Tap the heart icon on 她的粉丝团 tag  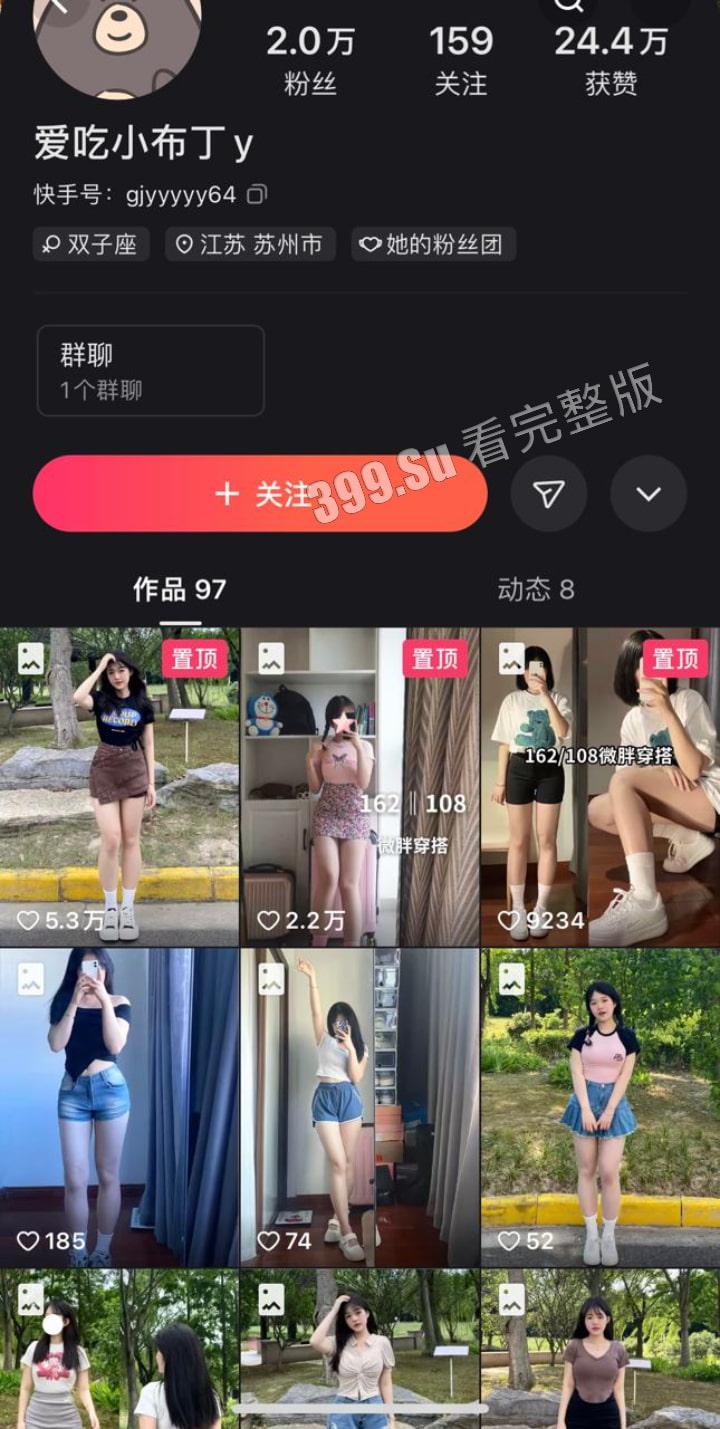pyautogui.click(x=370, y=245)
